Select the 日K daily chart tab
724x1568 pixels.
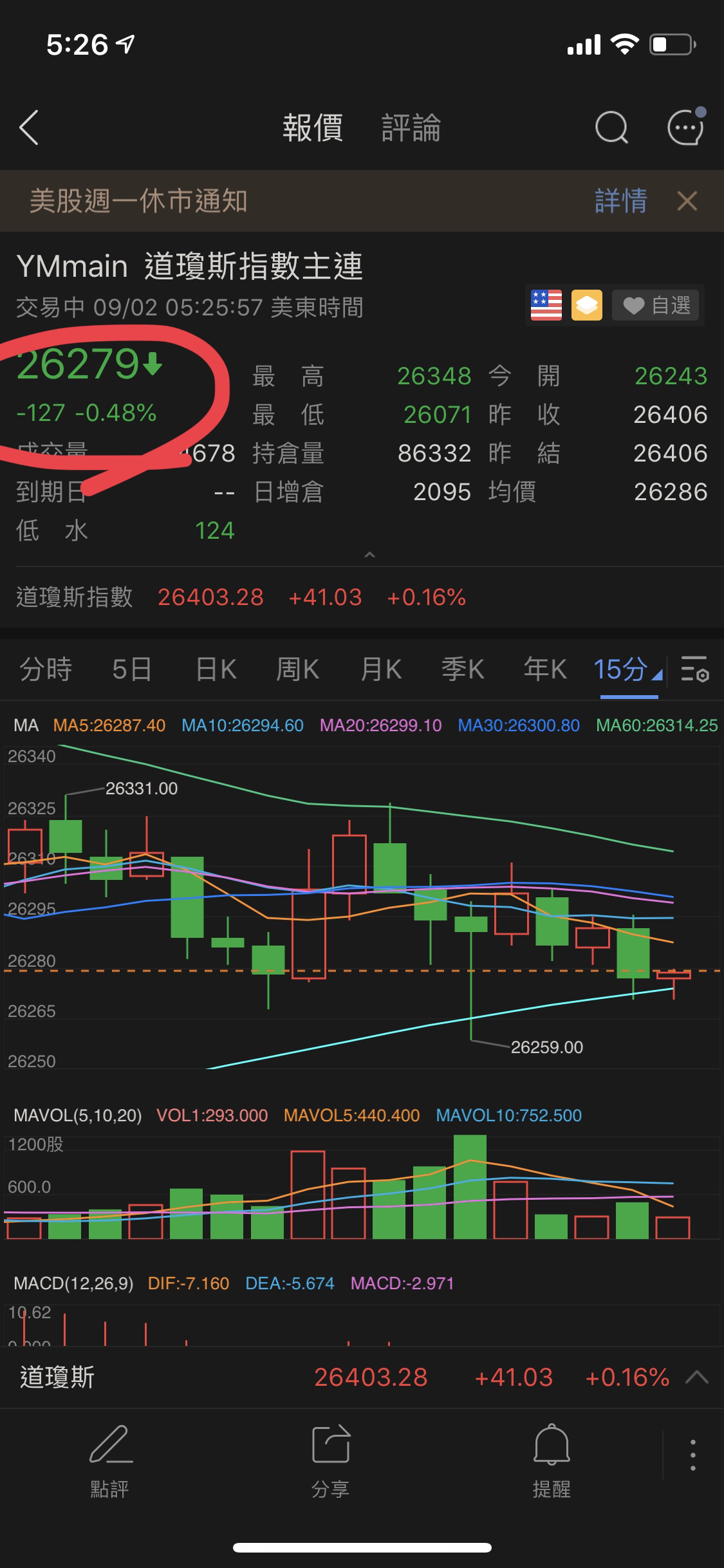pyautogui.click(x=214, y=670)
